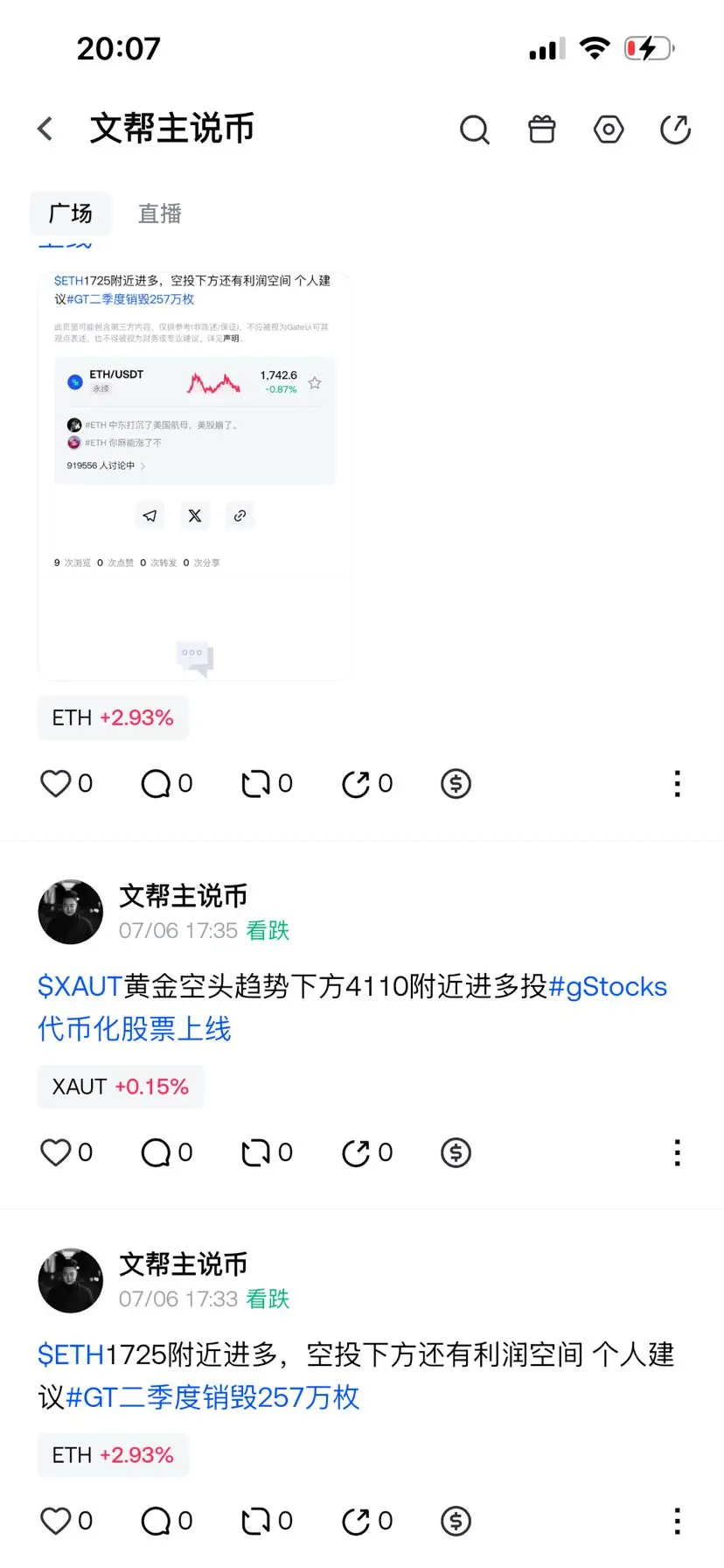Select the 广场 tab
The height and width of the screenshot is (1568, 724).
(70, 213)
